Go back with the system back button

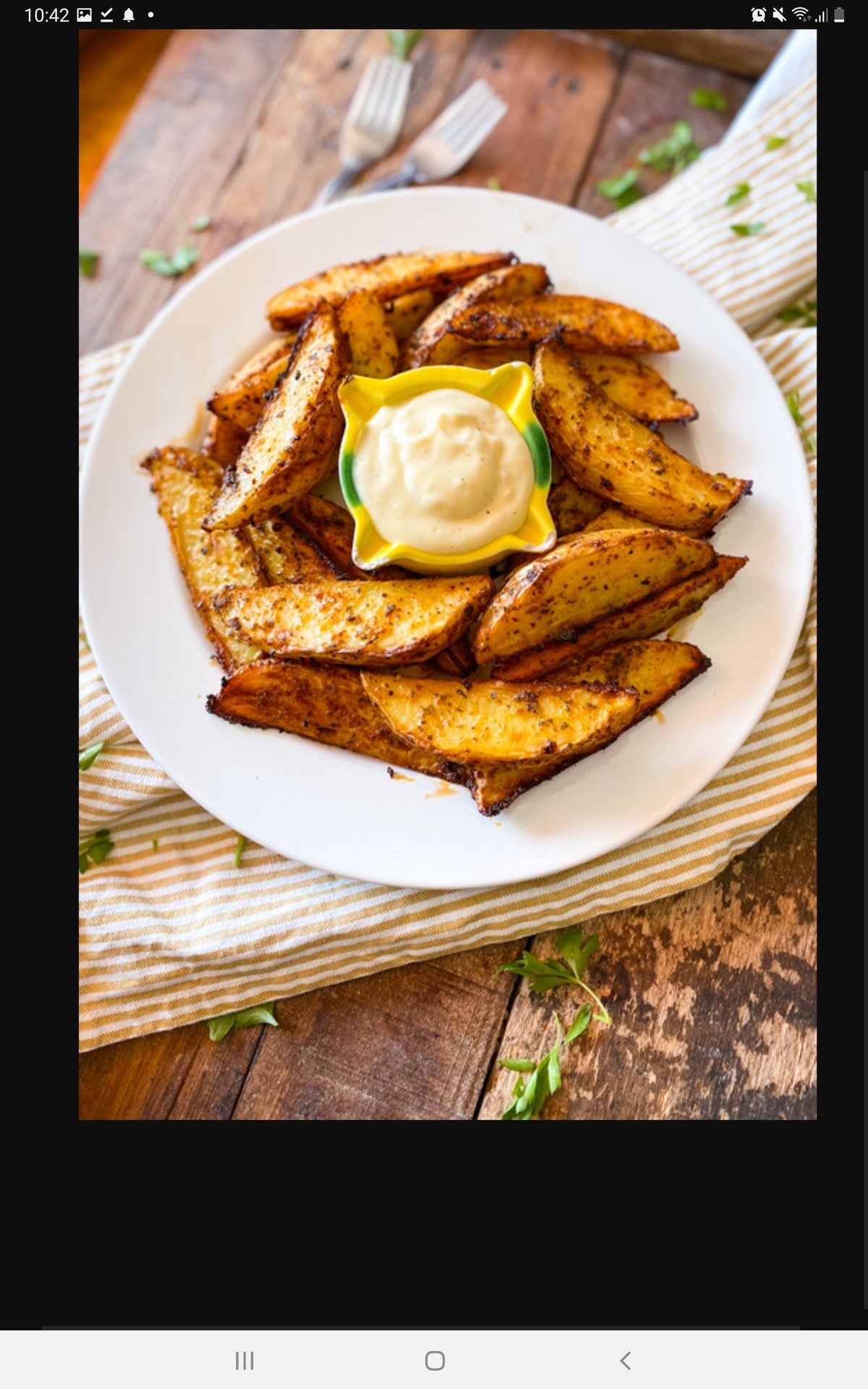coord(626,1361)
